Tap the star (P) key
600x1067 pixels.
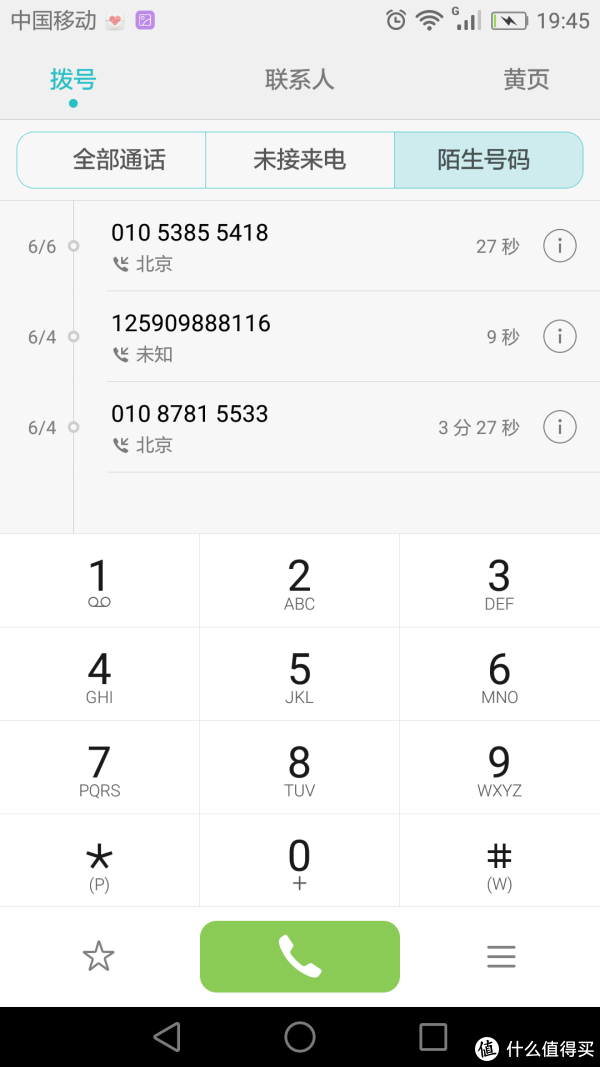click(x=99, y=861)
